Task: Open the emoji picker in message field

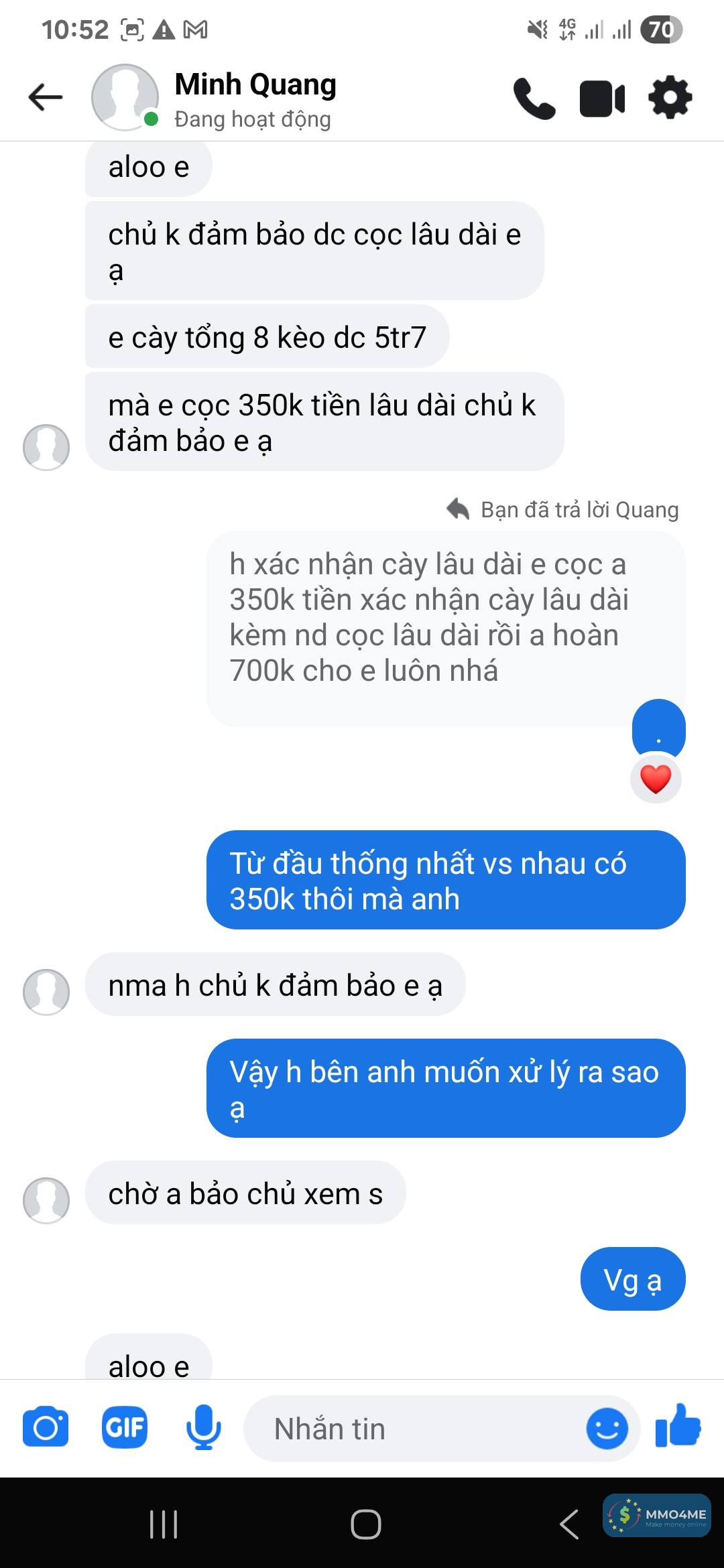Action: point(607,1429)
